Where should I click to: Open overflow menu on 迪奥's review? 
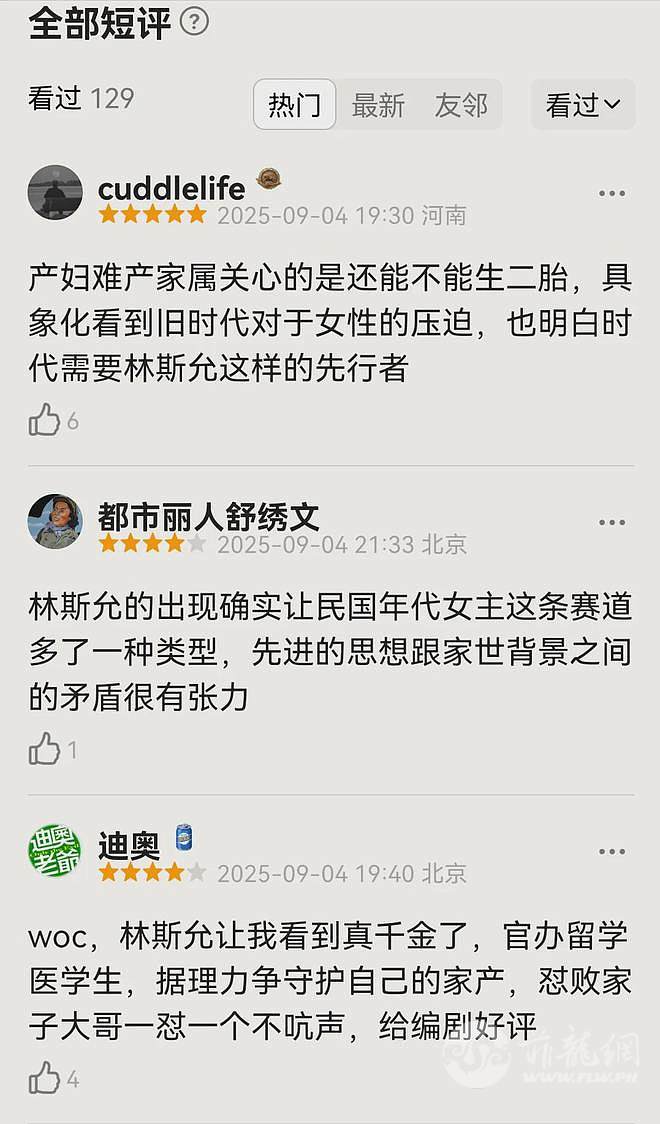click(x=612, y=852)
